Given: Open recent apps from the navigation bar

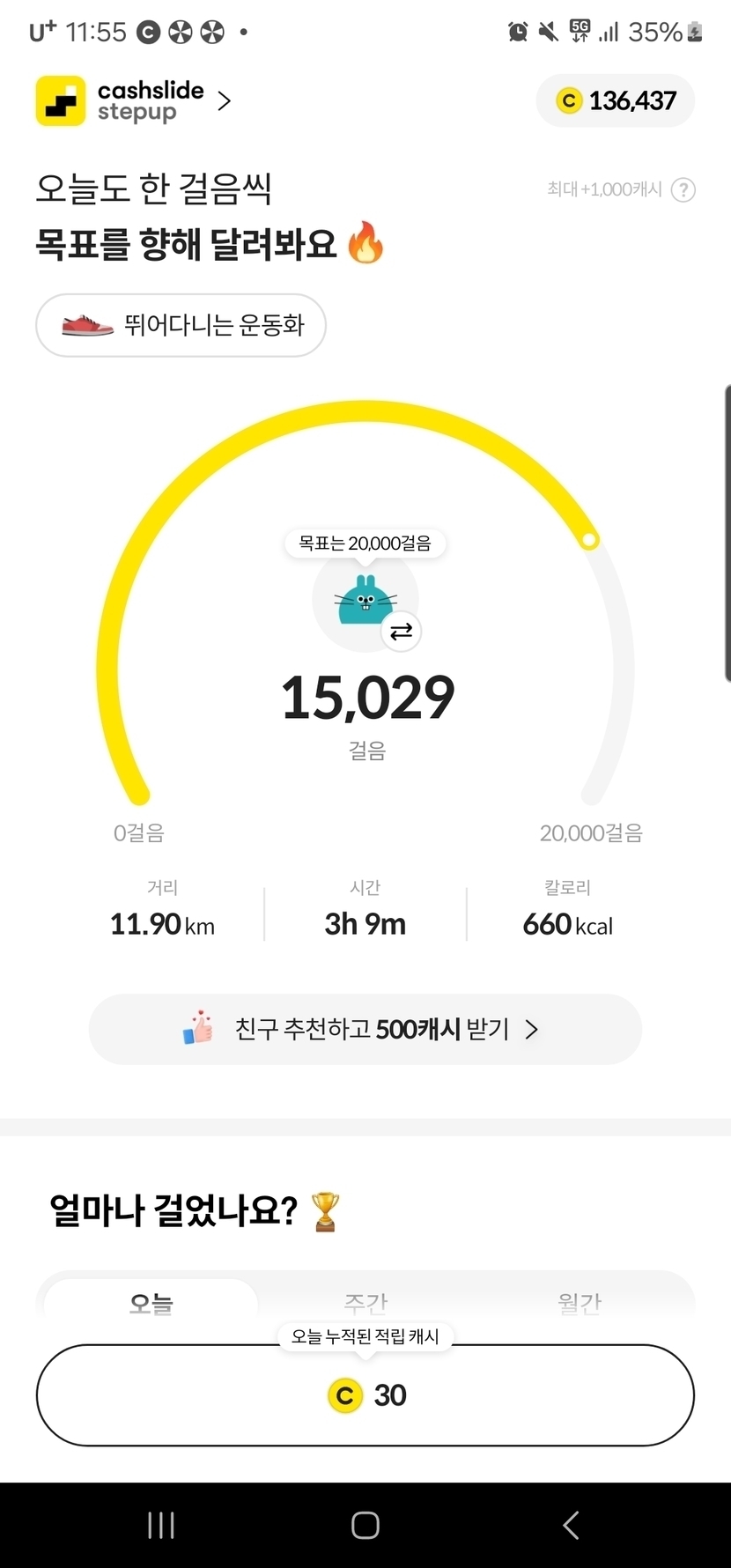Looking at the screenshot, I should point(161,1525).
